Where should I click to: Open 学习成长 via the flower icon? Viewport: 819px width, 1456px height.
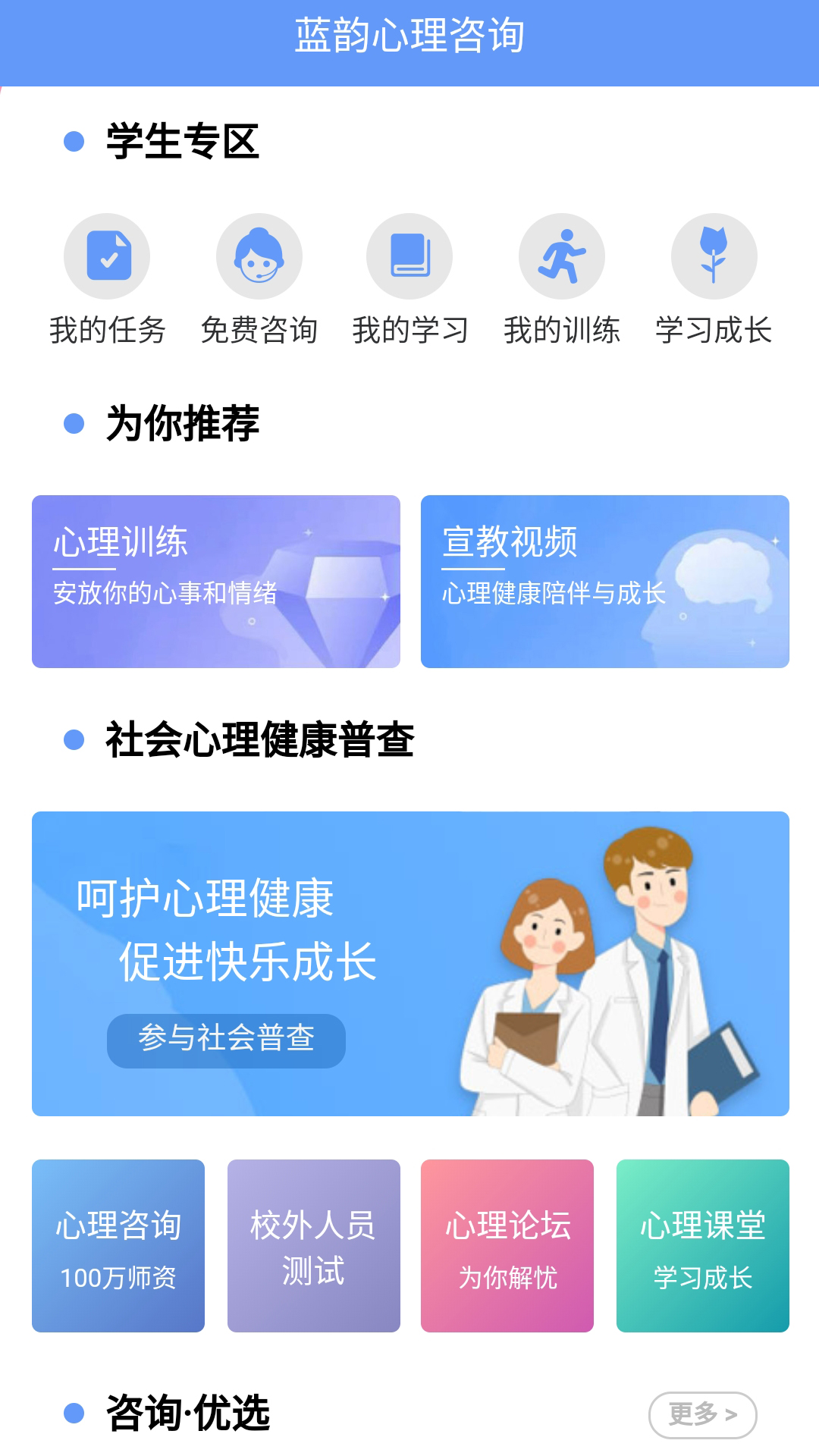pyautogui.click(x=714, y=256)
